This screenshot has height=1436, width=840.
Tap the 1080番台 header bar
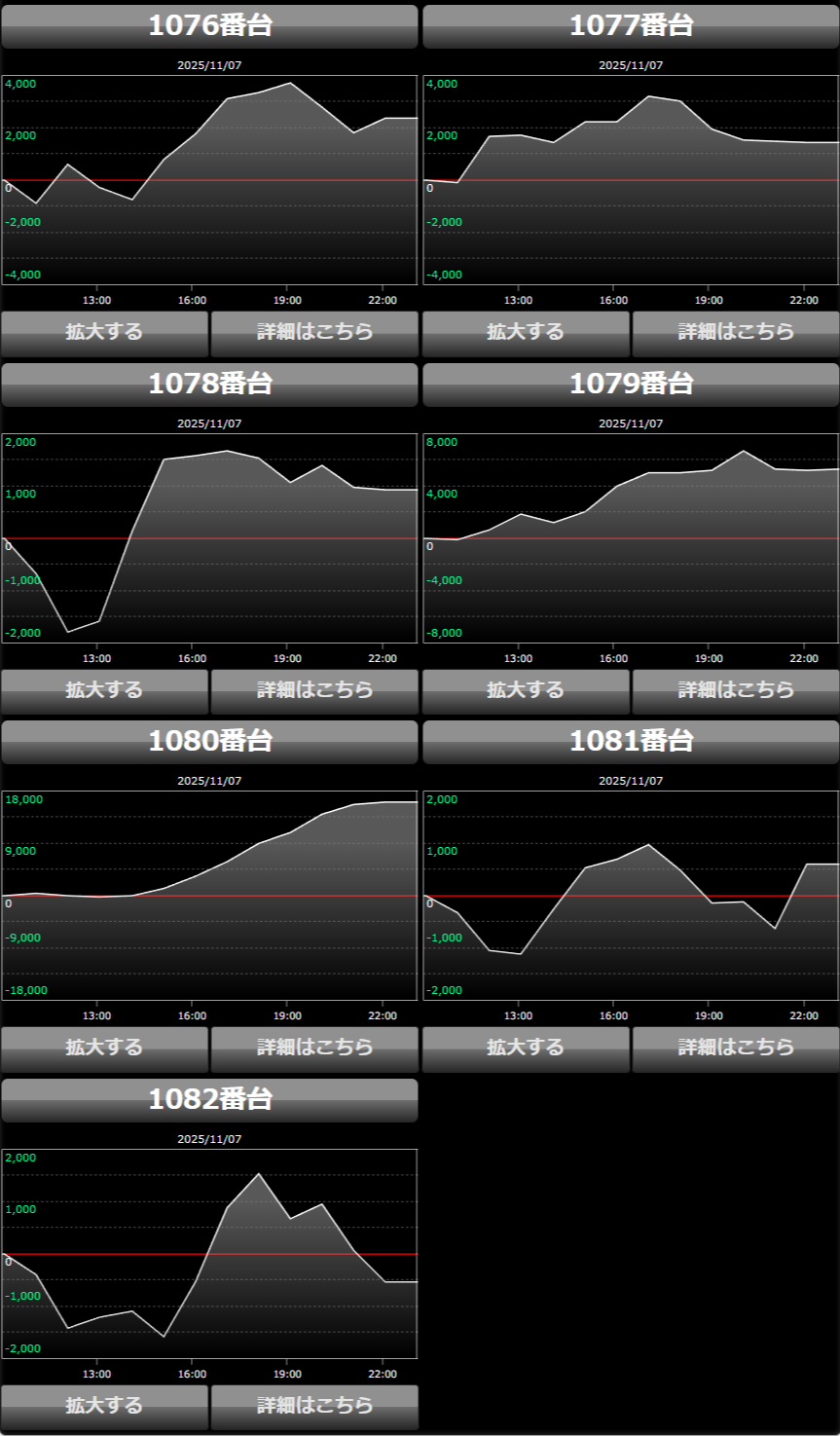(x=209, y=742)
